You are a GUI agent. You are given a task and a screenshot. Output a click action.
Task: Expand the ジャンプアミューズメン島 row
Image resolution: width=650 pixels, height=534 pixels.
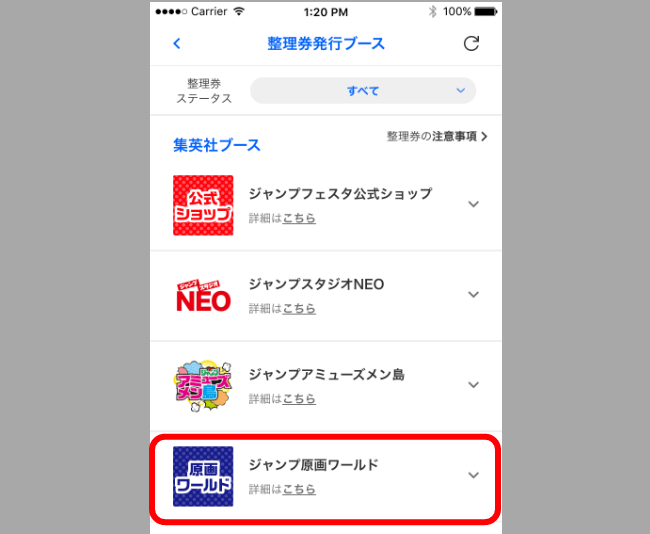pos(474,385)
